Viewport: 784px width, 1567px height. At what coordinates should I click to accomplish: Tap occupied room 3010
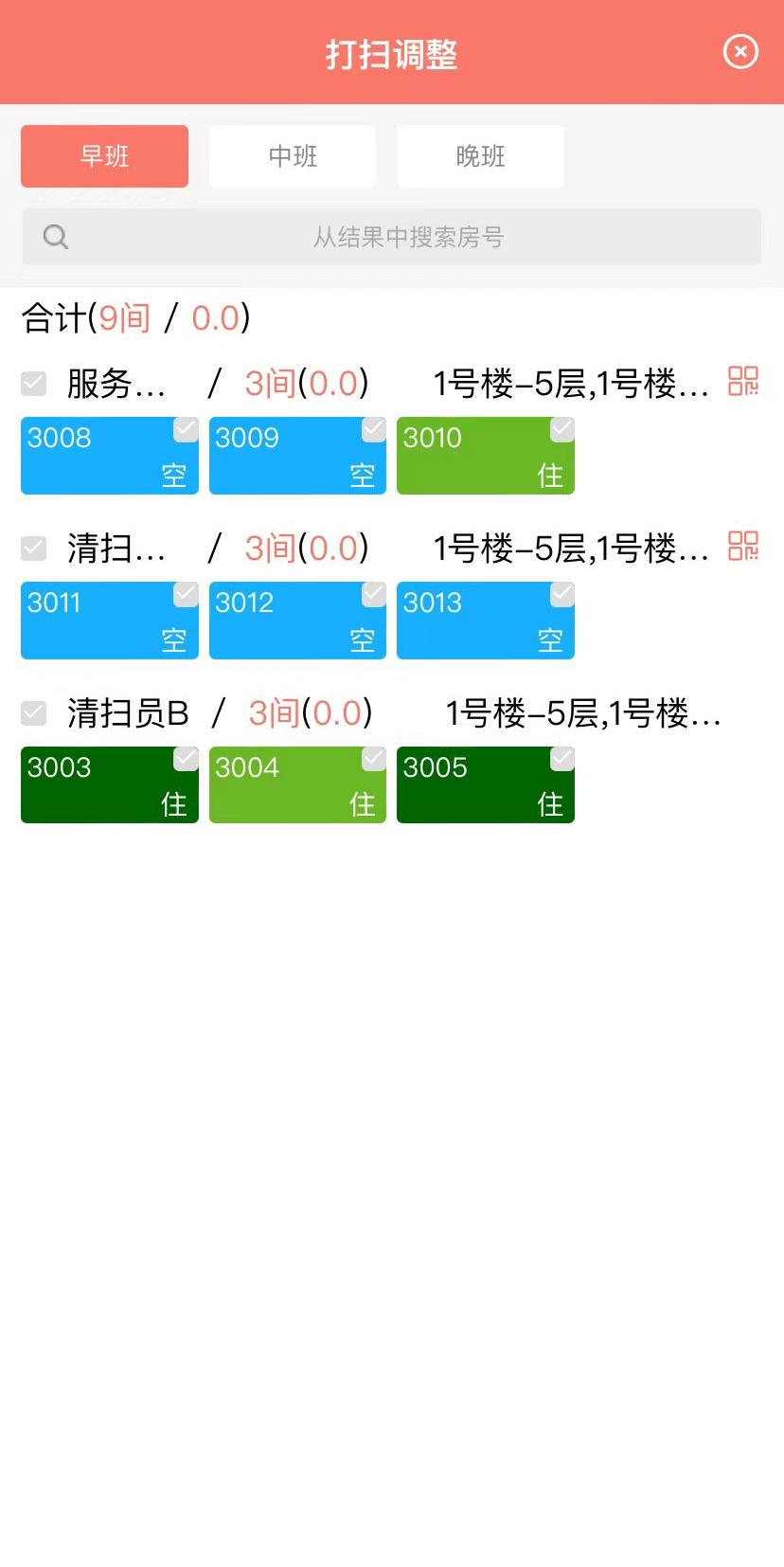click(x=486, y=456)
